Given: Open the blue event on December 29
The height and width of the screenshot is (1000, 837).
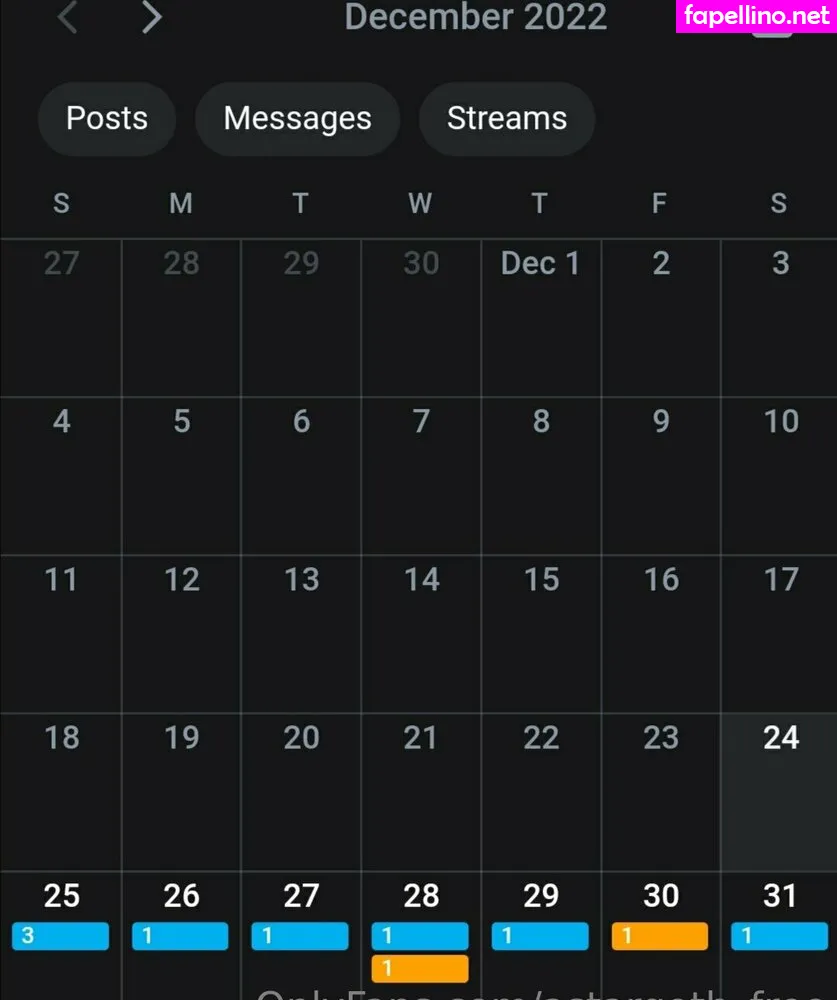Looking at the screenshot, I should click(540, 937).
